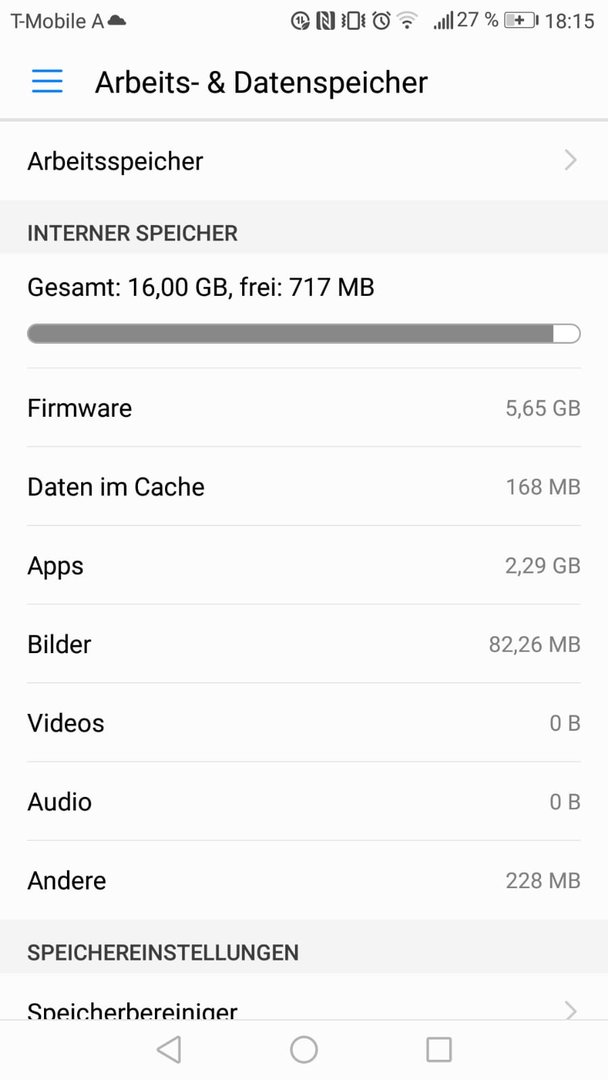Show the Andere storage category
This screenshot has height=1080, width=608.
[304, 880]
